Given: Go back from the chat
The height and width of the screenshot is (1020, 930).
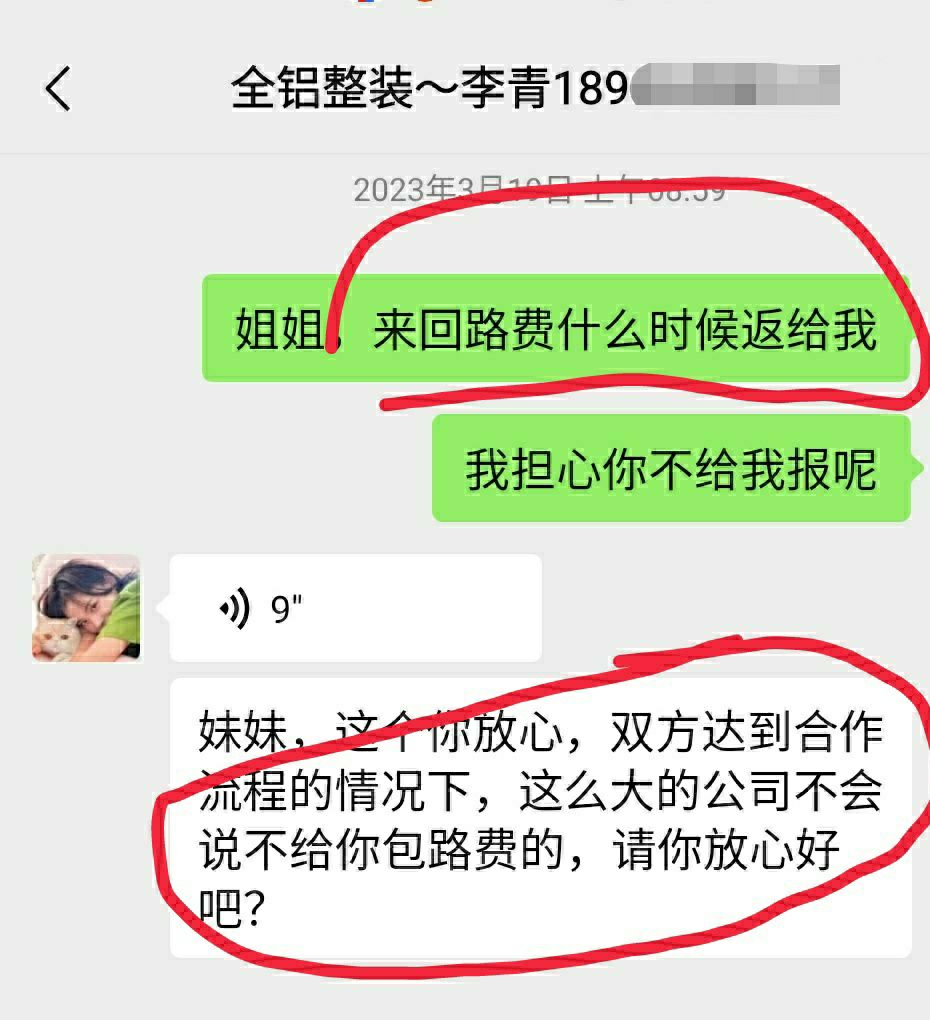Looking at the screenshot, I should pos(58,89).
